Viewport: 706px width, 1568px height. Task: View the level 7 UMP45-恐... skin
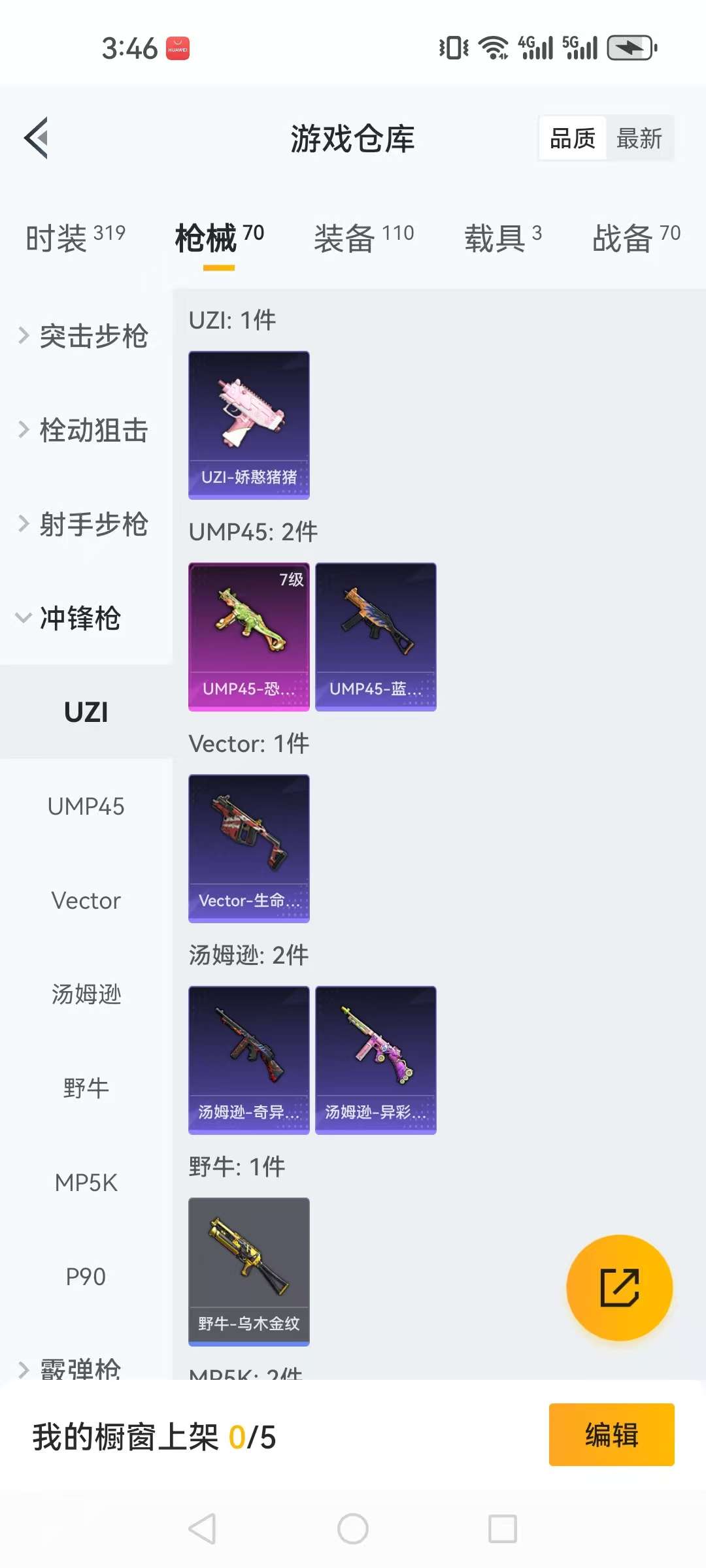(x=249, y=637)
